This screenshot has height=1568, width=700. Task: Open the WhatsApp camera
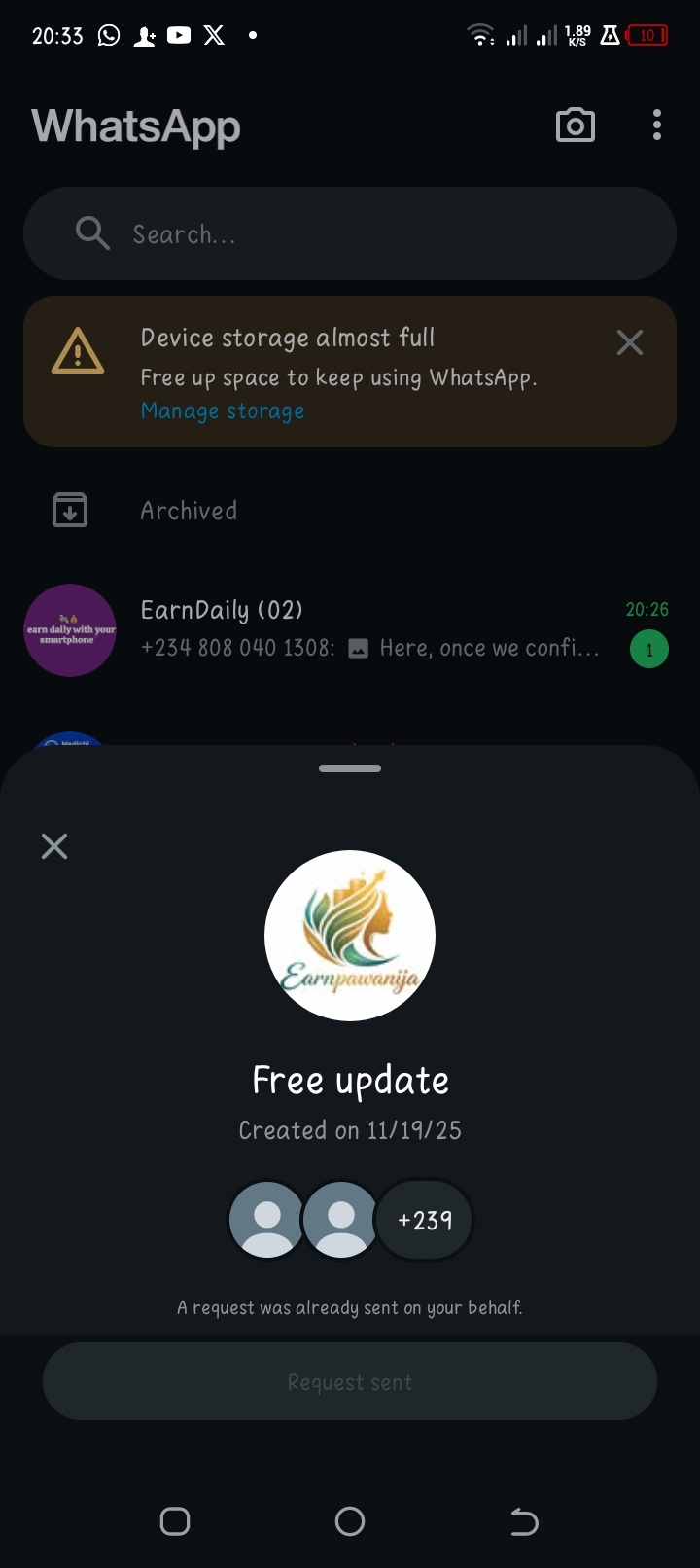[575, 125]
